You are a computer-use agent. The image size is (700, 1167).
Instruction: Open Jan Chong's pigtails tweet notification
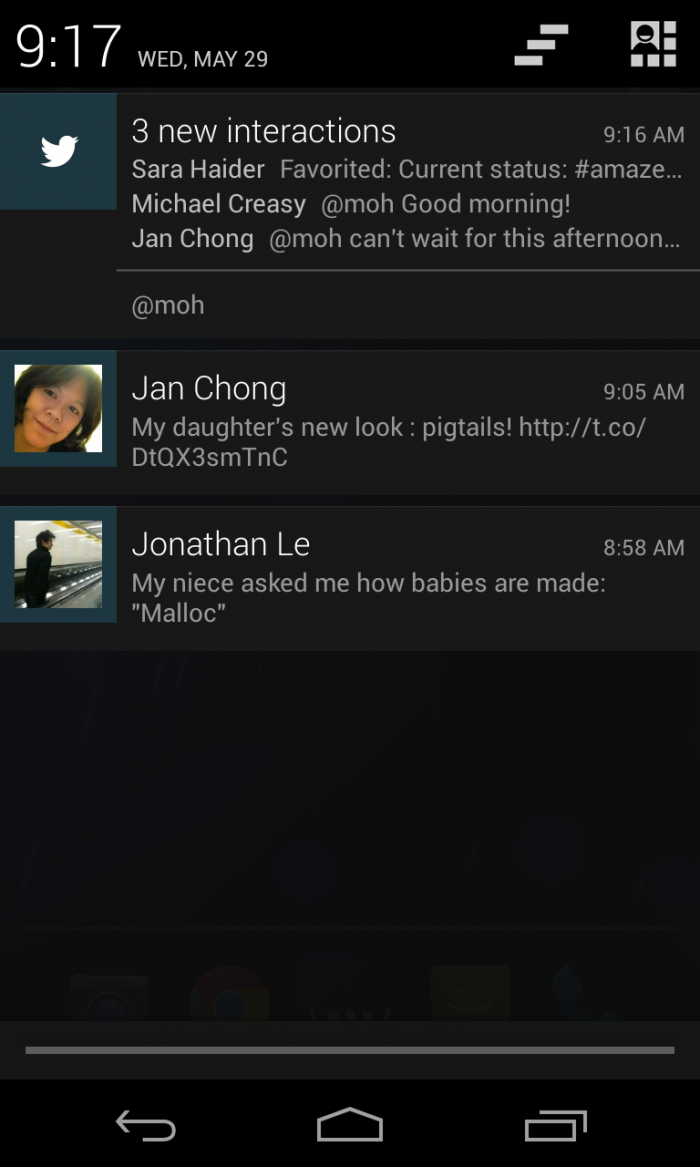click(400, 422)
